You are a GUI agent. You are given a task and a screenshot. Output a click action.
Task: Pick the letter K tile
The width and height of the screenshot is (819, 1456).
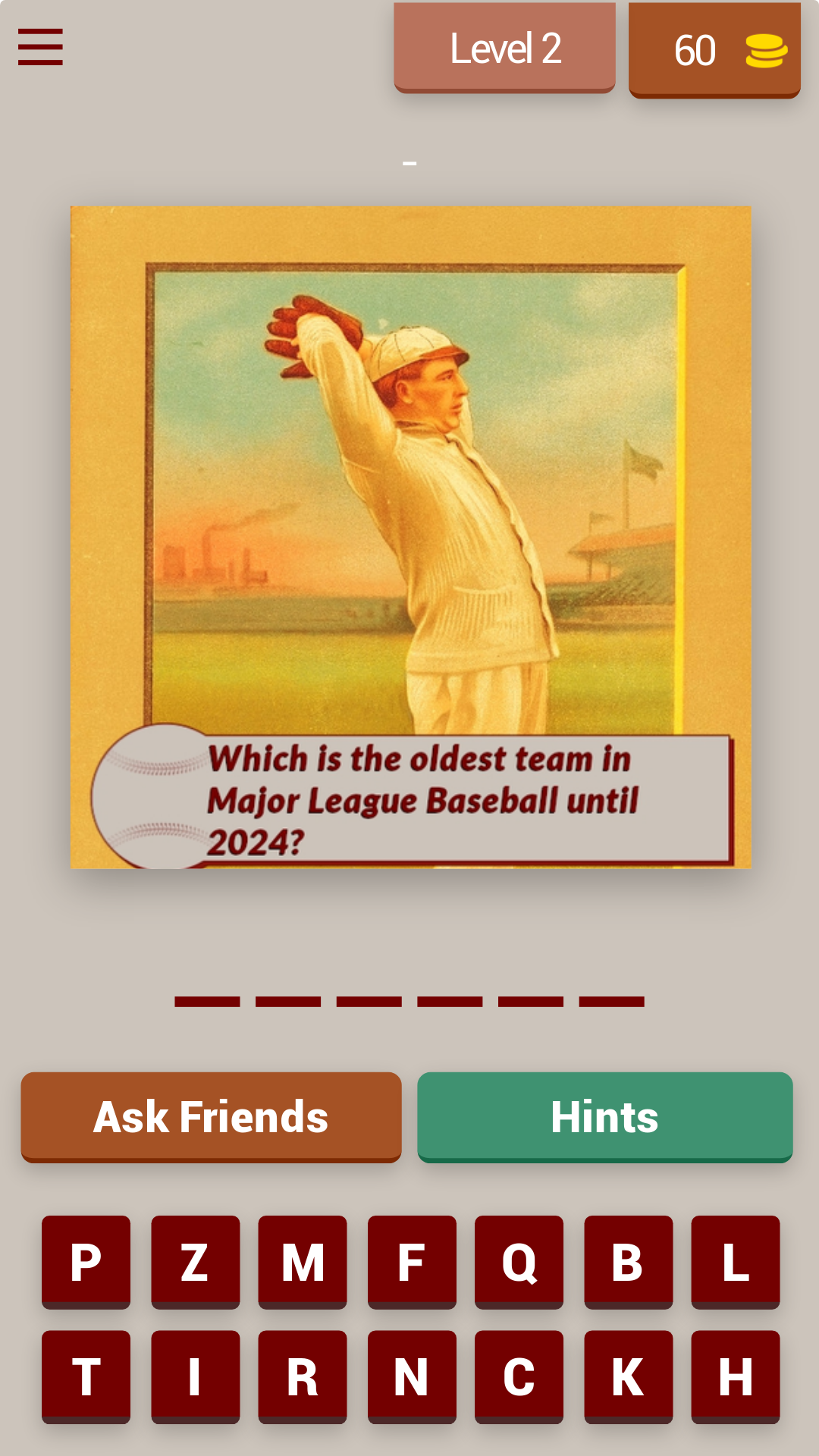pos(628,1376)
